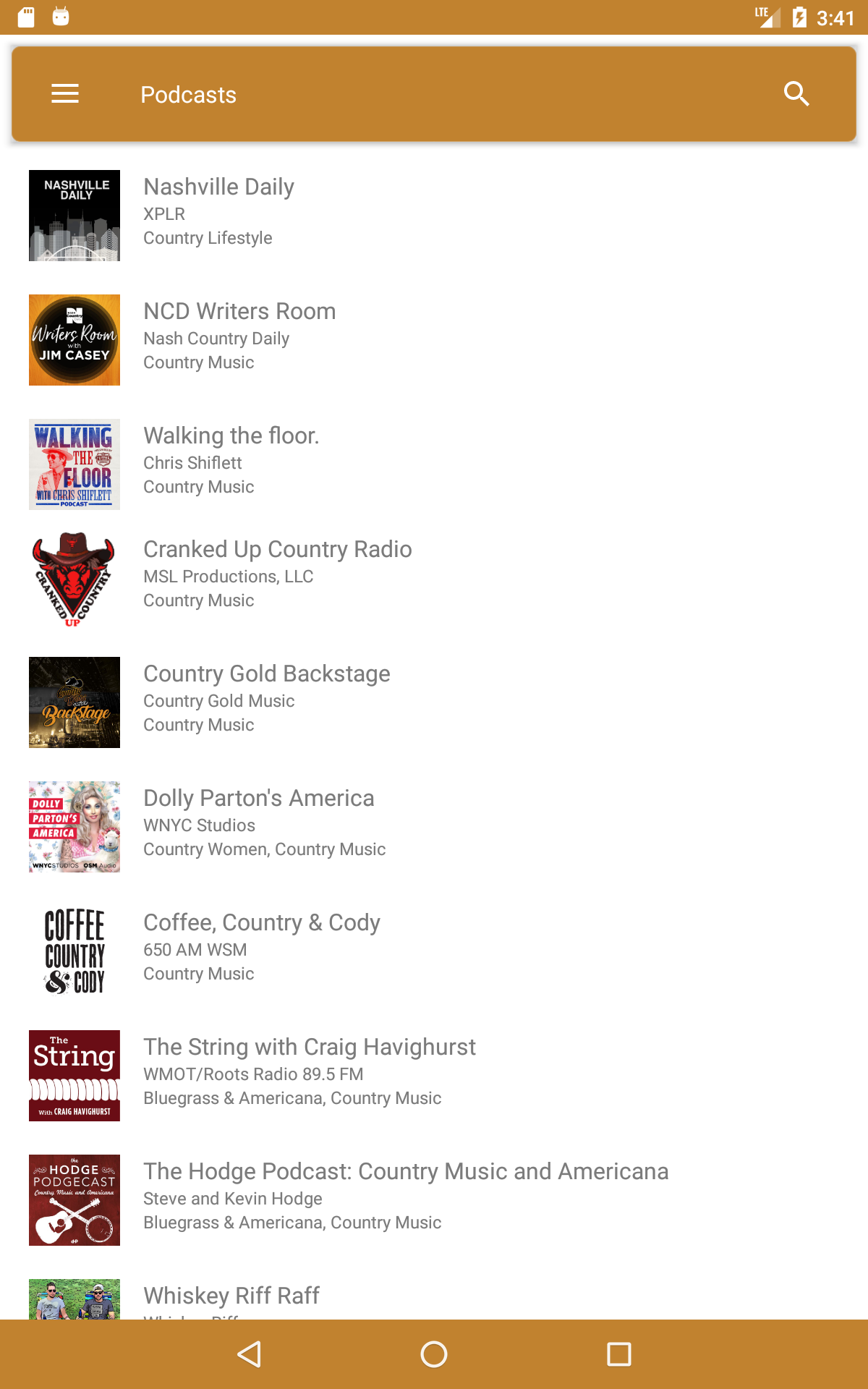This screenshot has width=868, height=1389.
Task: Open Cranked Up Country Radio
Action: pyautogui.click(x=434, y=579)
